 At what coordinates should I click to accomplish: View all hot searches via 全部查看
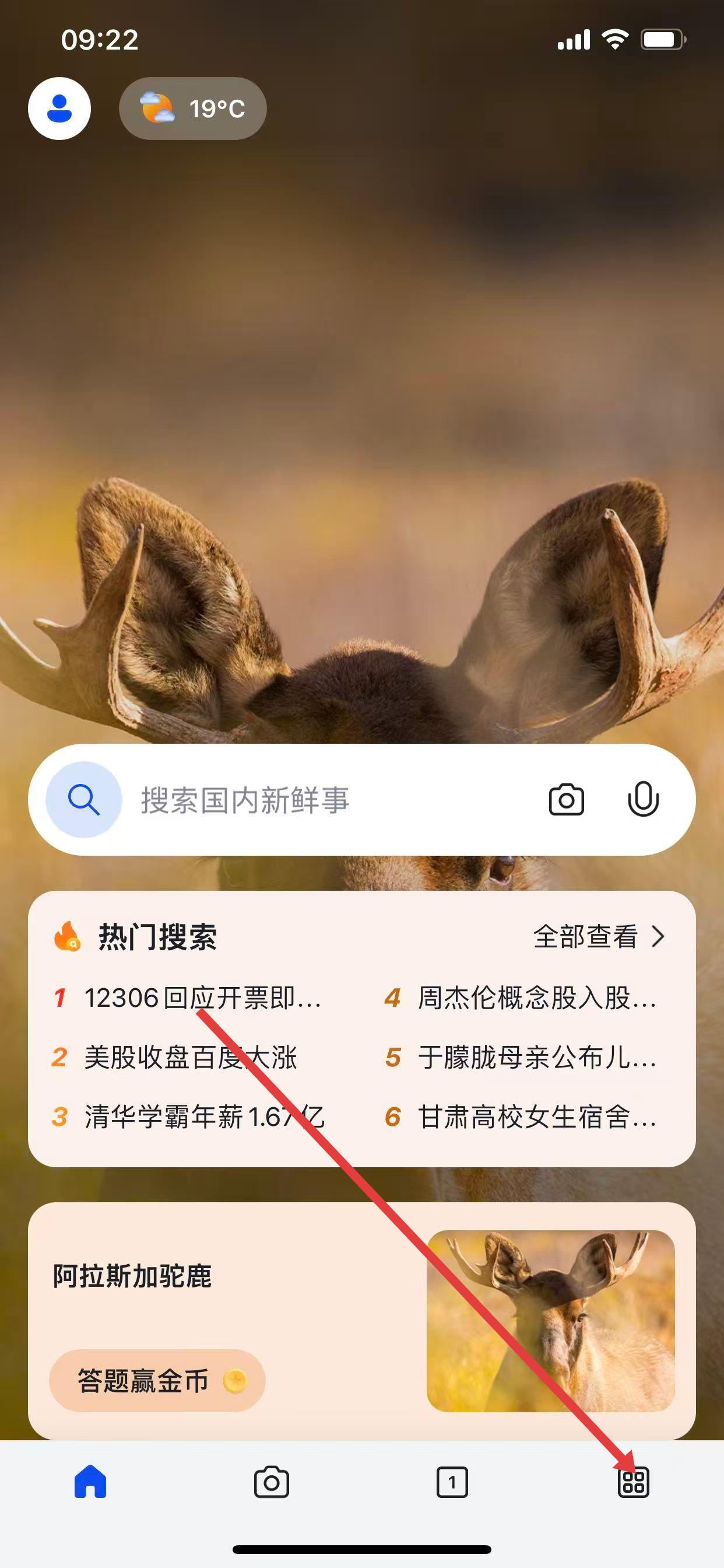coord(599,937)
